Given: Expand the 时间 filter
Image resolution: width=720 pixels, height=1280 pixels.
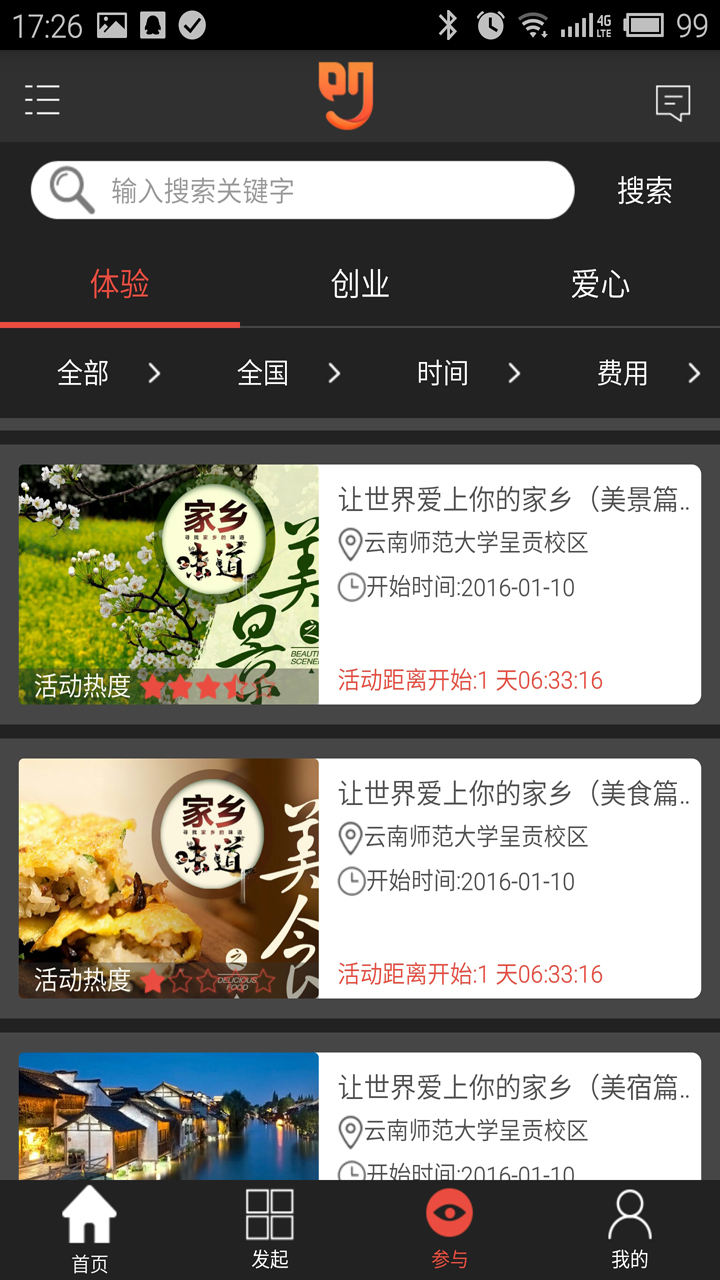Looking at the screenshot, I should [468, 373].
